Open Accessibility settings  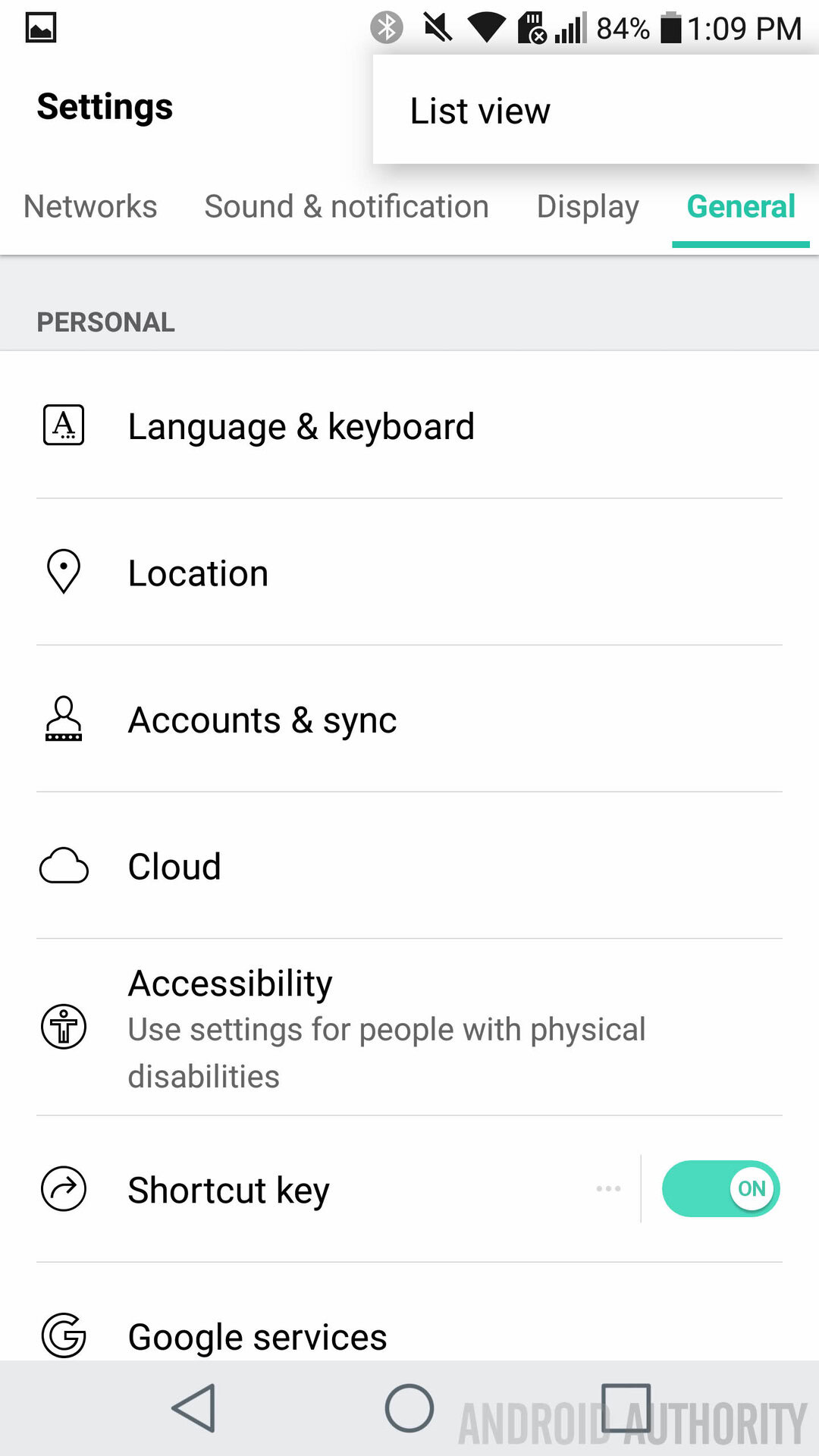409,1028
